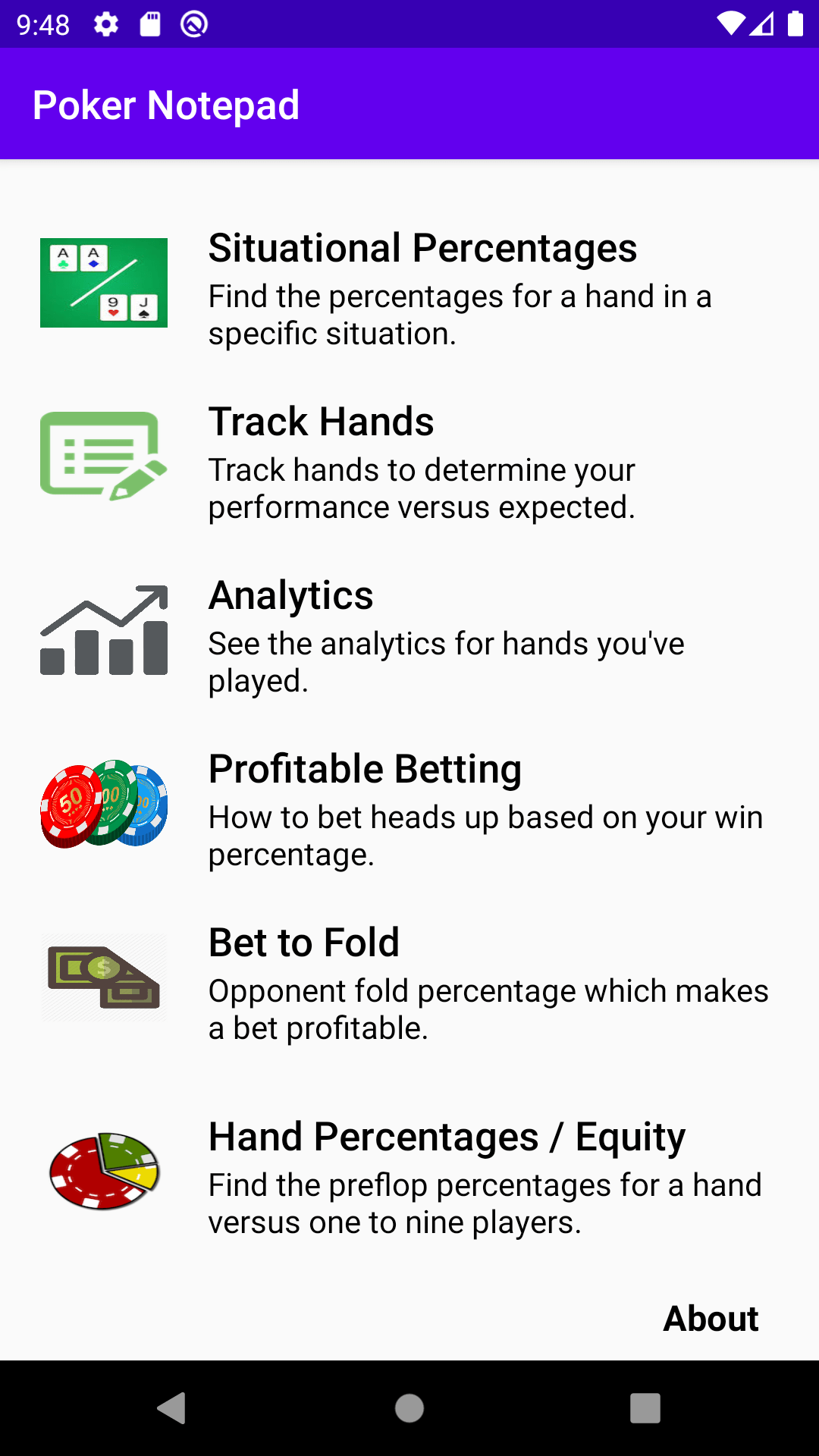Go to the home screen
The height and width of the screenshot is (1456, 819).
(x=409, y=1408)
